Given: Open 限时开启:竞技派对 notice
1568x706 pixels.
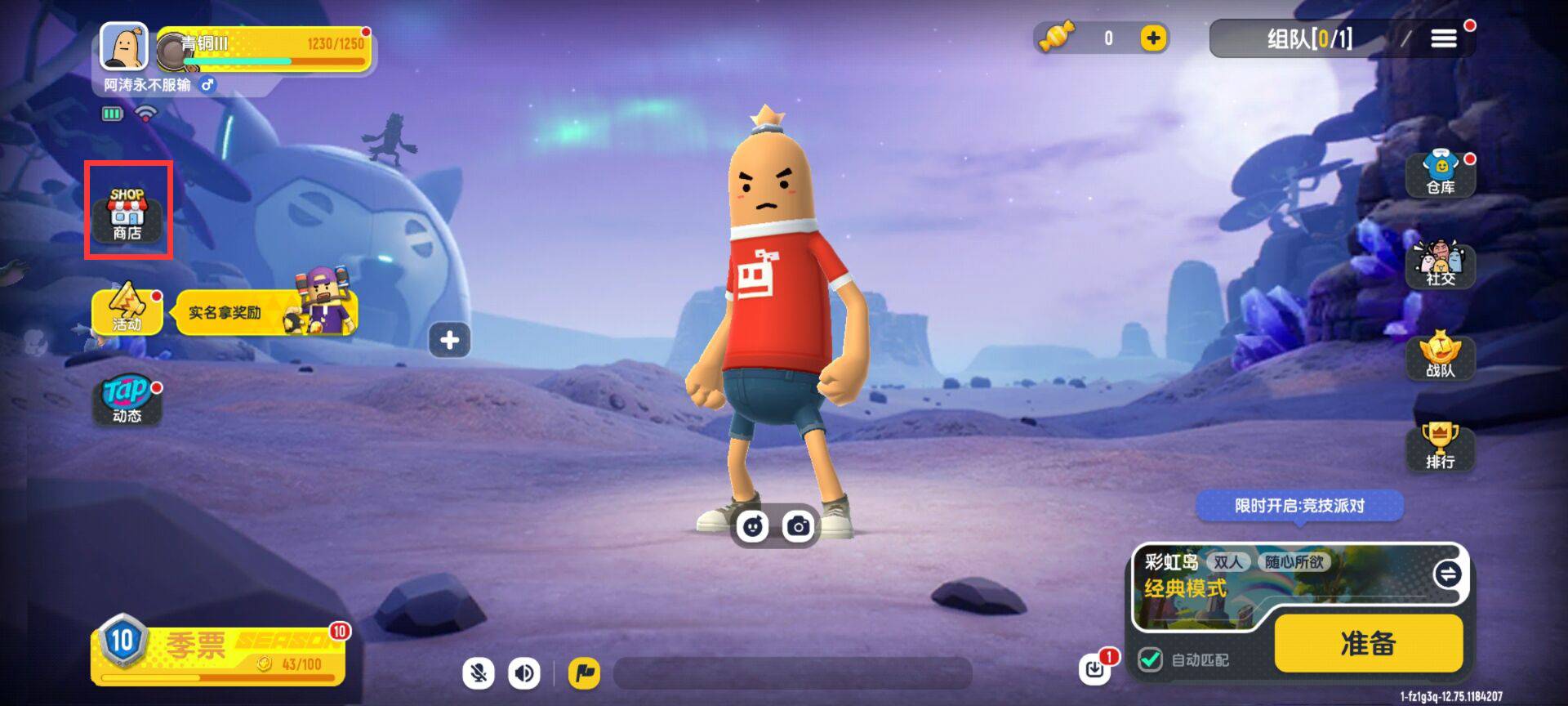Looking at the screenshot, I should point(1298,506).
